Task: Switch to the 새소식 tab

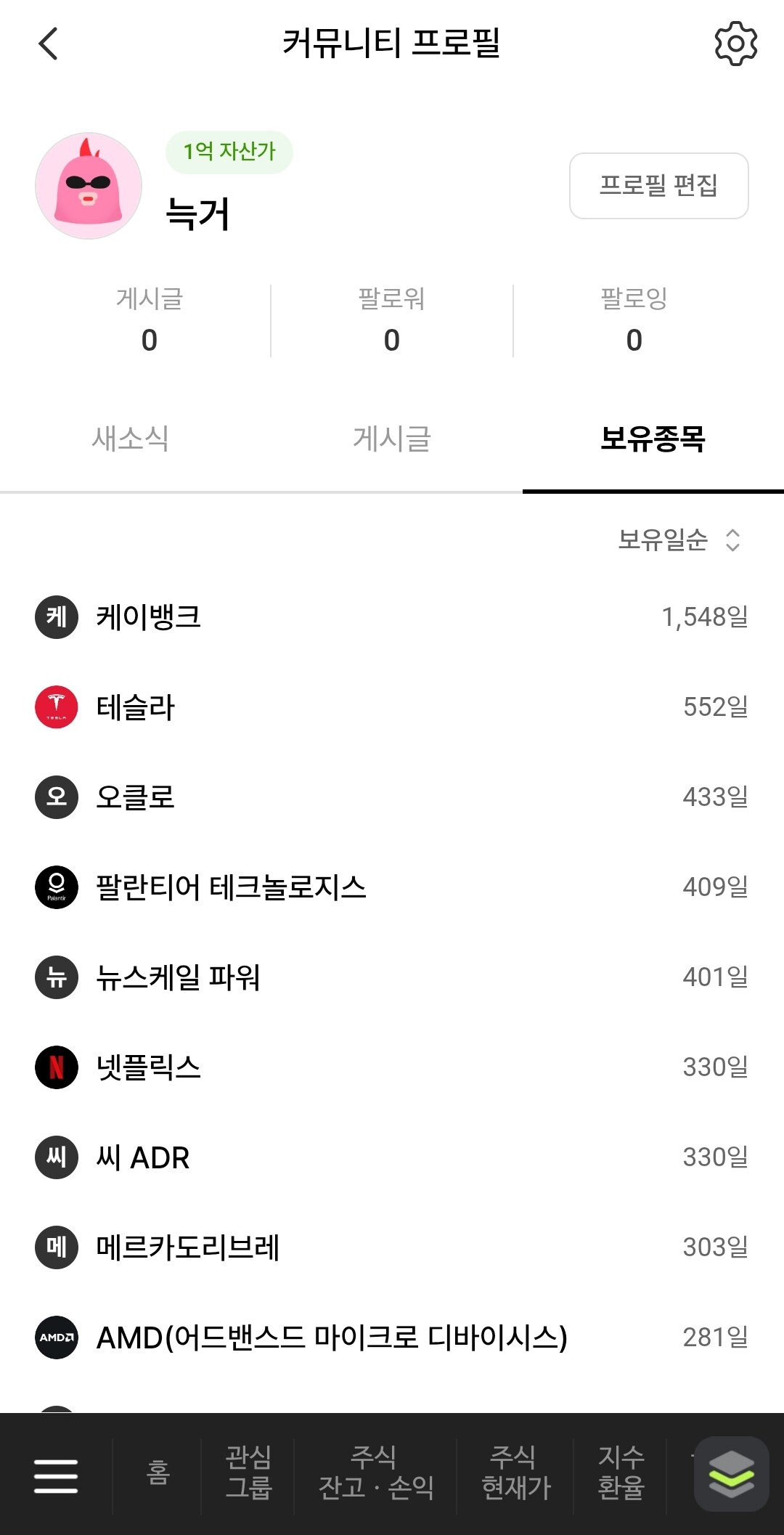Action: coord(131,439)
